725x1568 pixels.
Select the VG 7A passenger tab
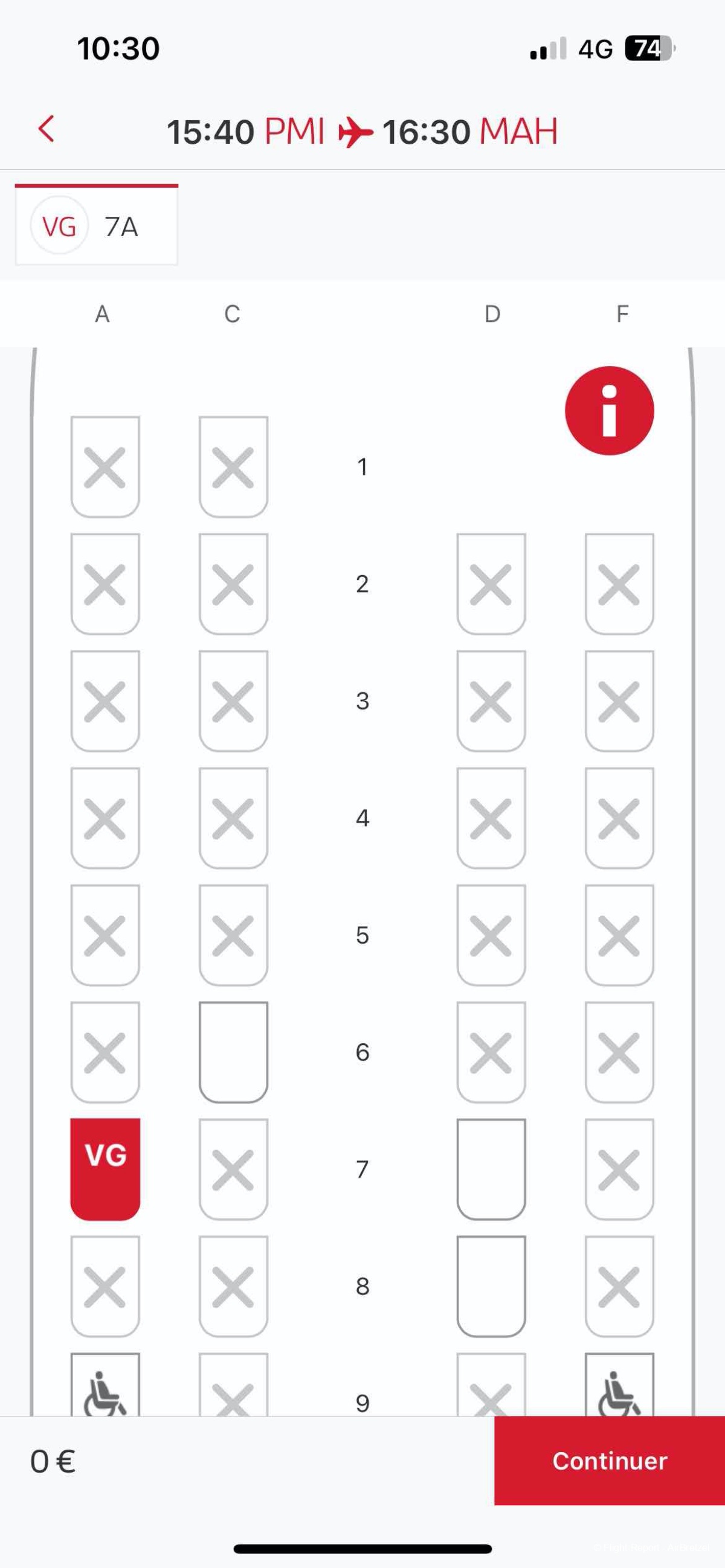(97, 226)
